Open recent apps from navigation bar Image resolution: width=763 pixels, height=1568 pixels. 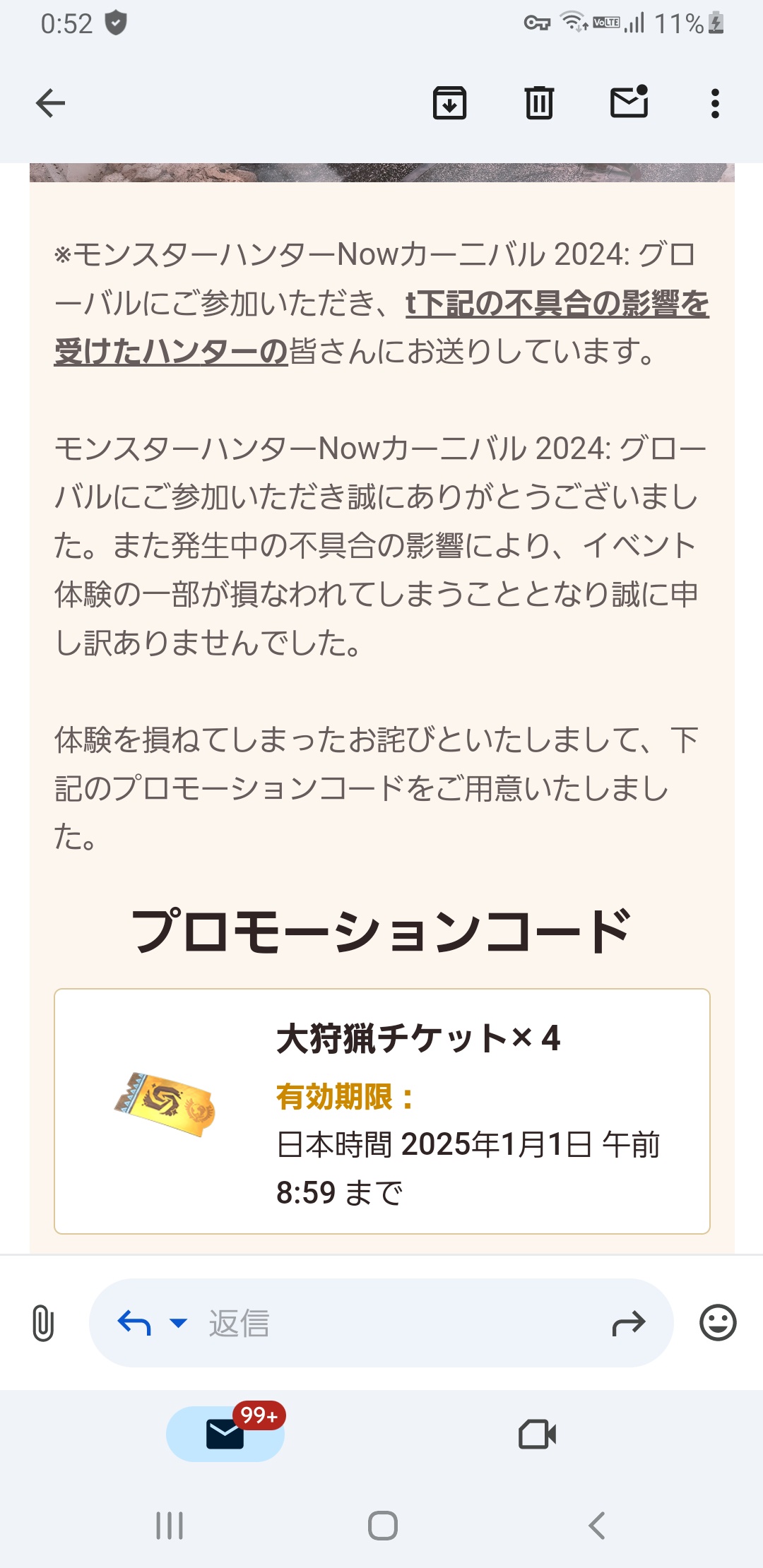[170, 1526]
